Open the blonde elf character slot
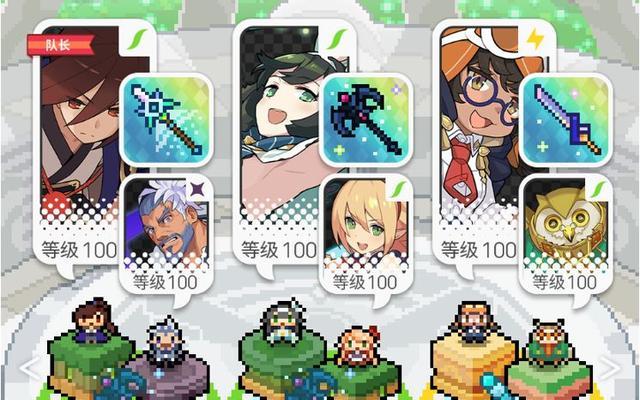Viewport: 640px width, 400px height. click(x=361, y=225)
